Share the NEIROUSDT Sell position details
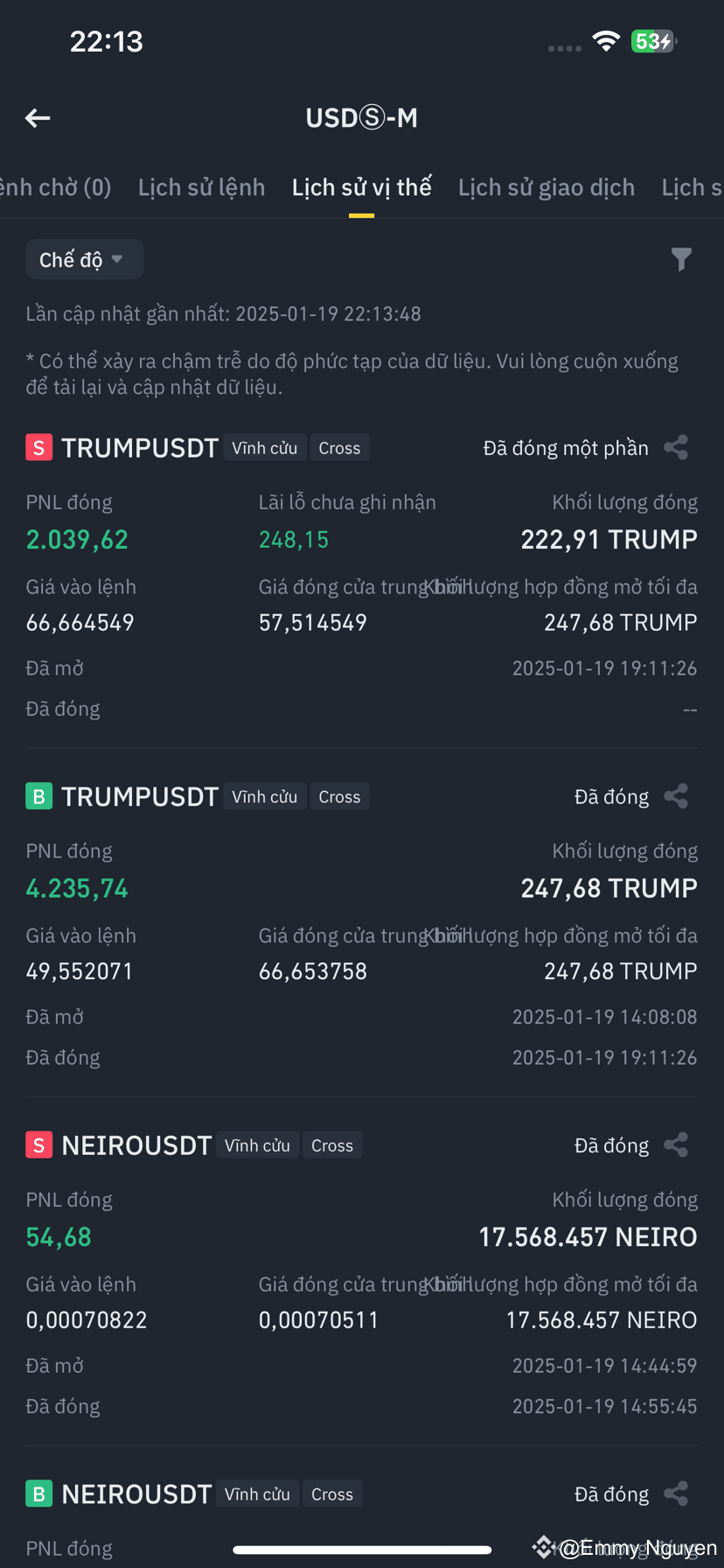The width and height of the screenshot is (724, 1568). click(x=676, y=1144)
